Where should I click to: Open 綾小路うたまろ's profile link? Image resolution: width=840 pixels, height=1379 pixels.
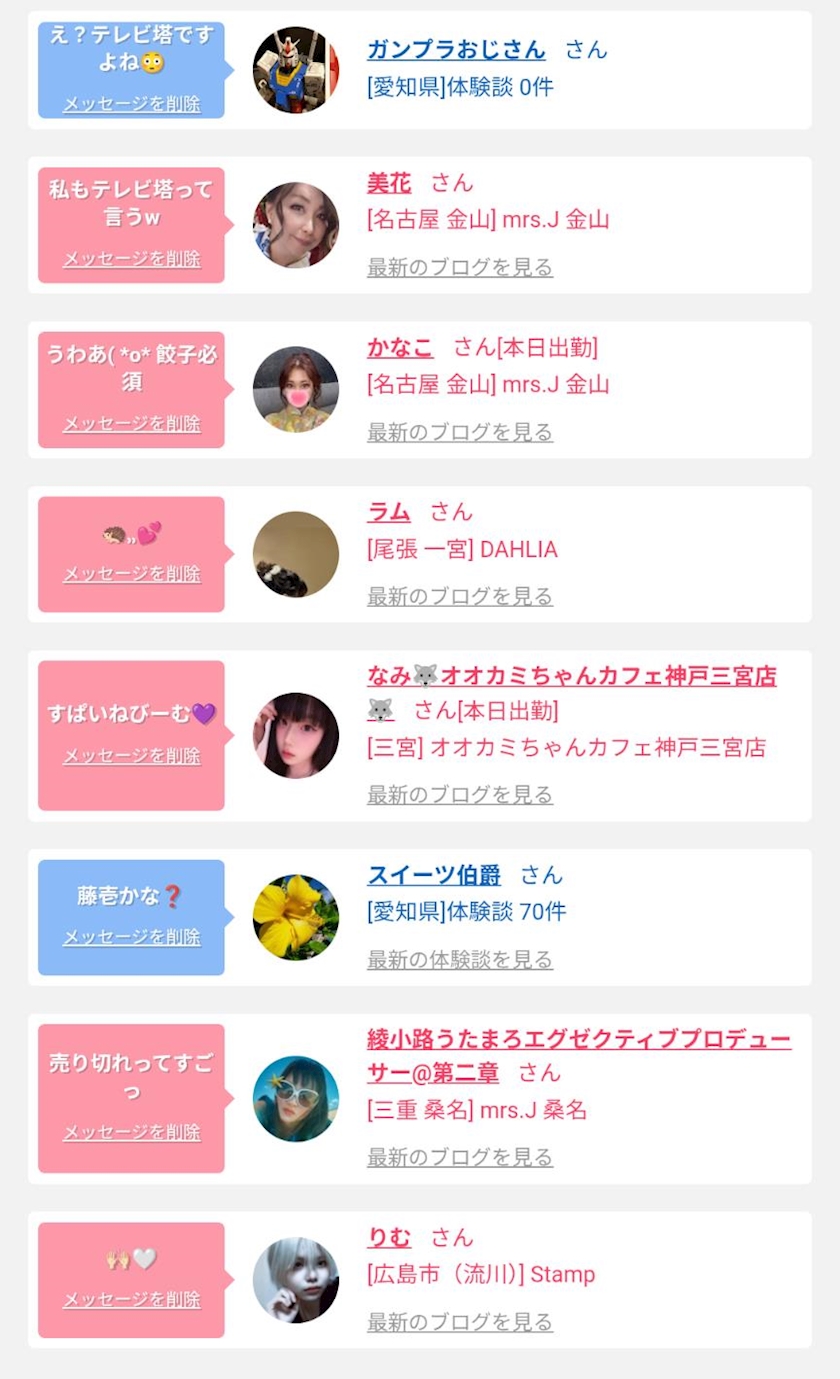point(578,1040)
